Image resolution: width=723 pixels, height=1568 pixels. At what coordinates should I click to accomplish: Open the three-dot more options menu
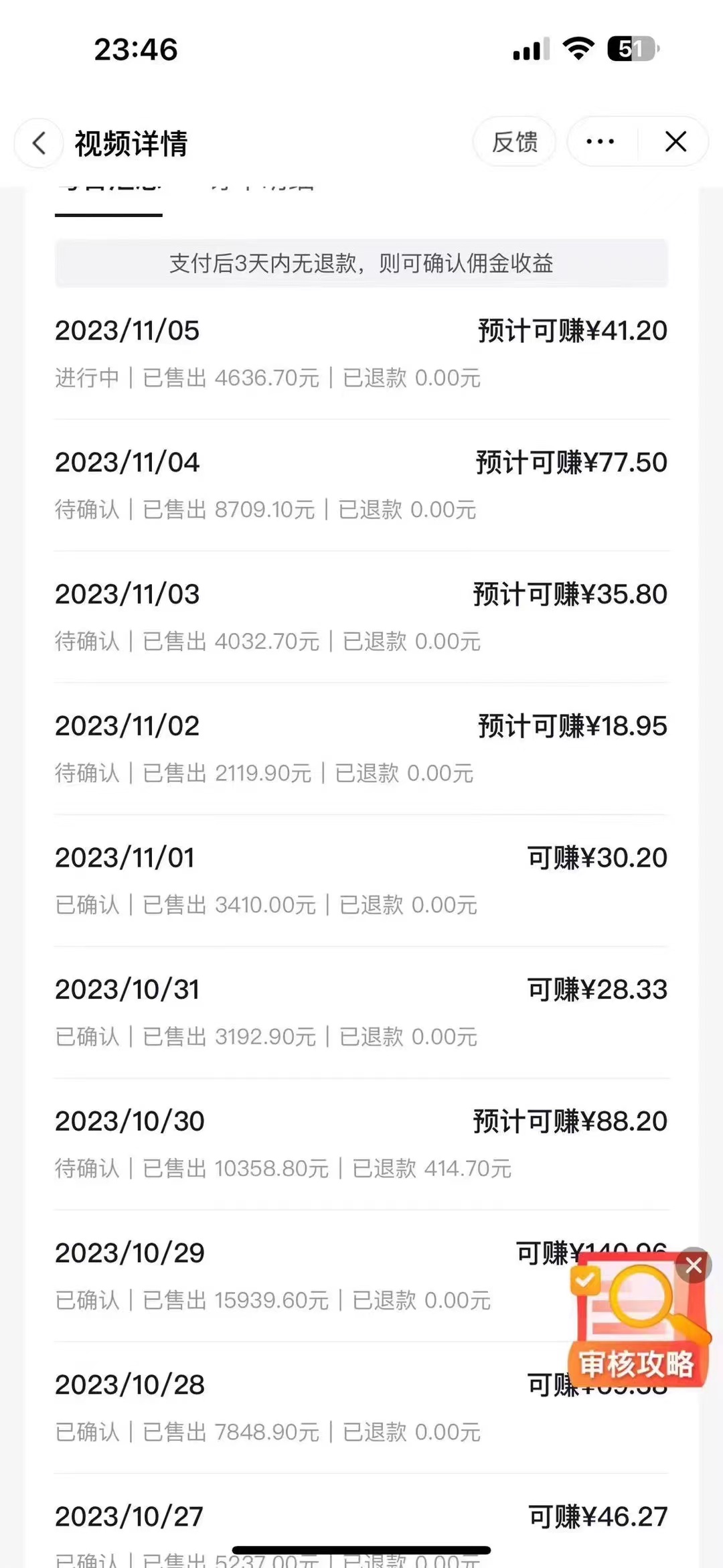pyautogui.click(x=600, y=142)
